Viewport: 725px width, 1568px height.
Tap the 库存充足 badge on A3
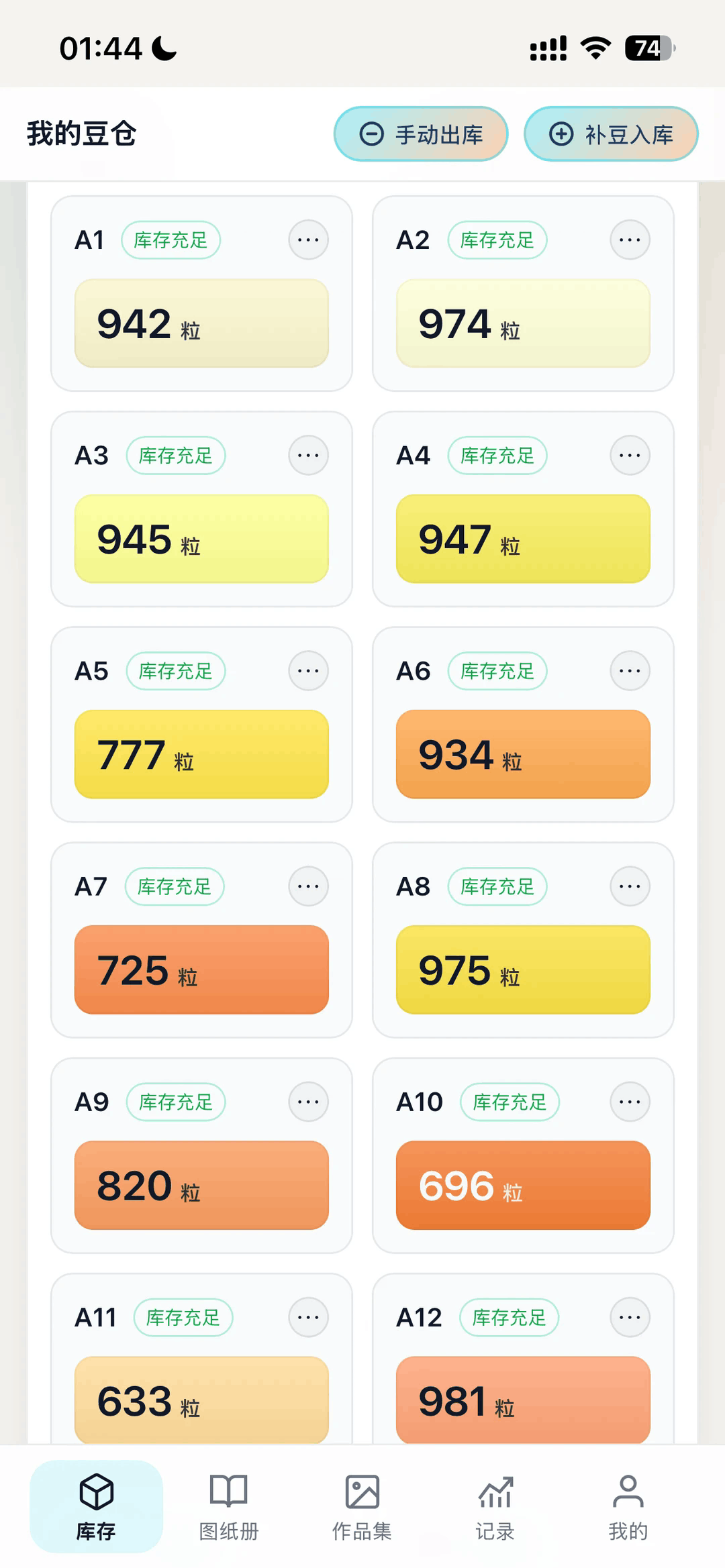click(x=176, y=456)
